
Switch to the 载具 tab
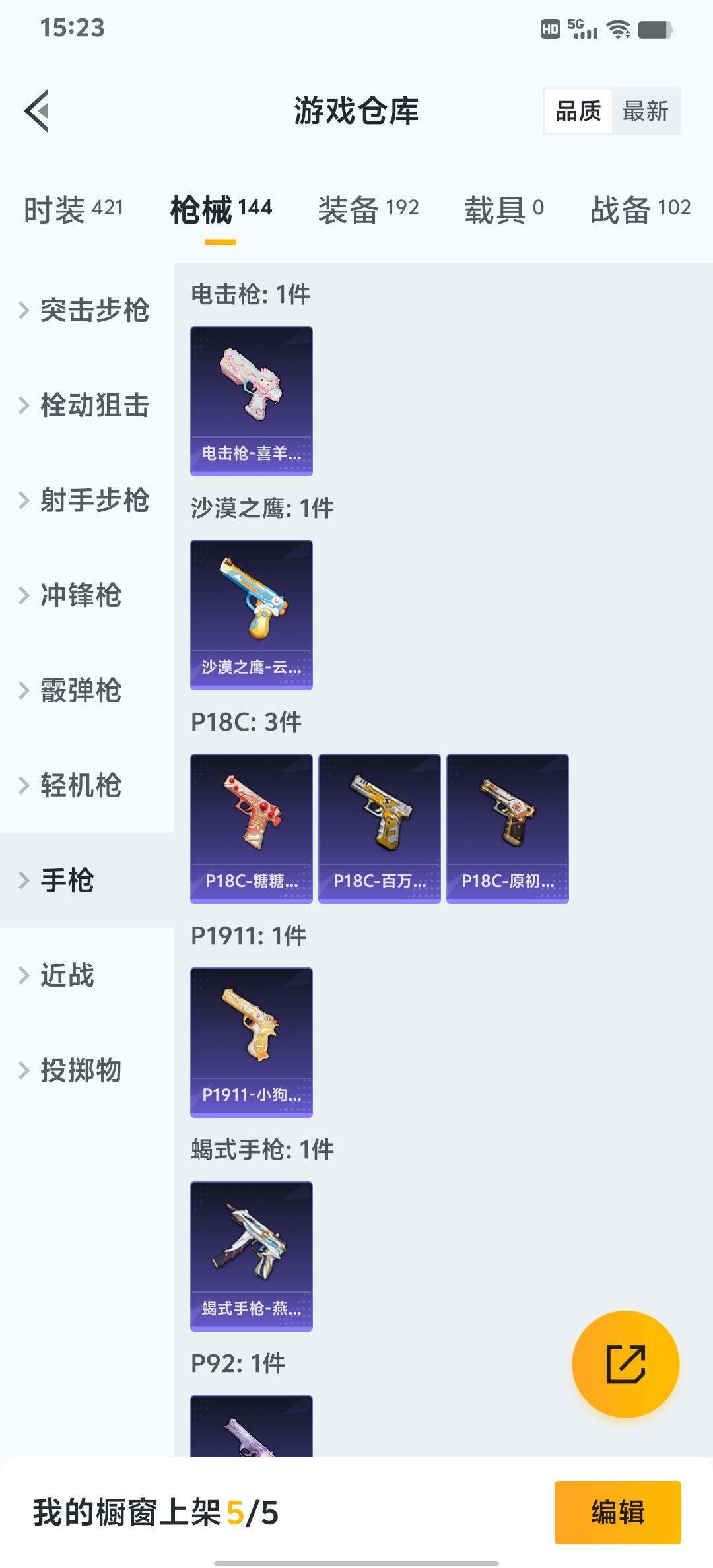(x=504, y=210)
